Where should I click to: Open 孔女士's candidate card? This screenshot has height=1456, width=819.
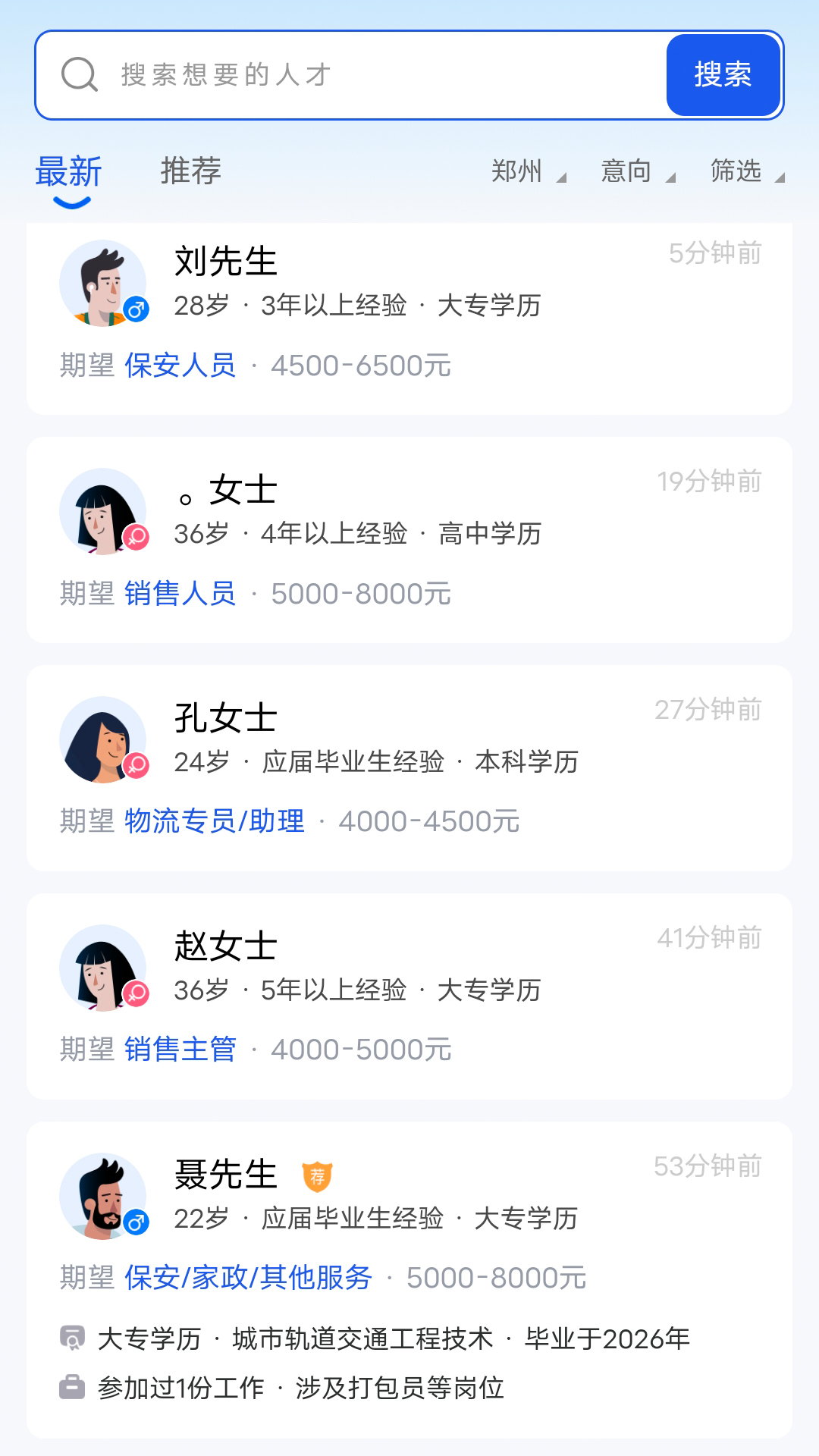(x=409, y=766)
